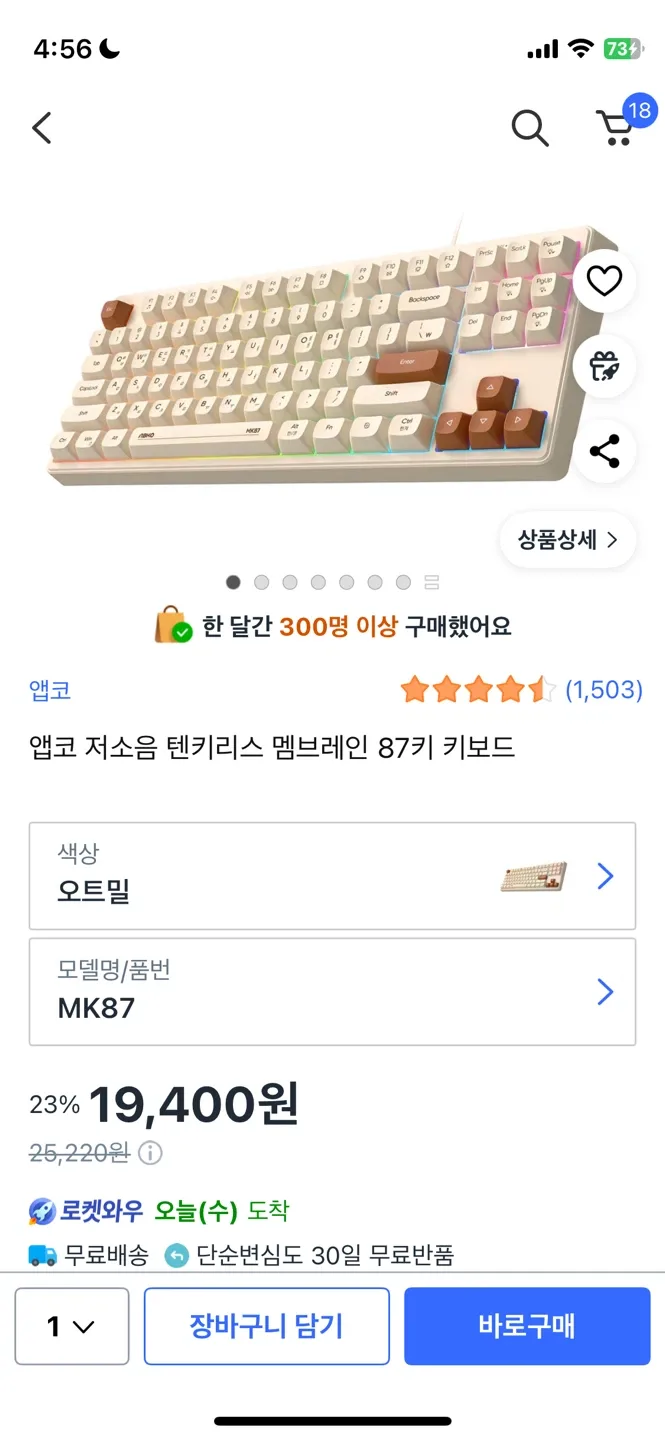Share this product
Viewport: 665px width, 1440px height.
(x=604, y=452)
